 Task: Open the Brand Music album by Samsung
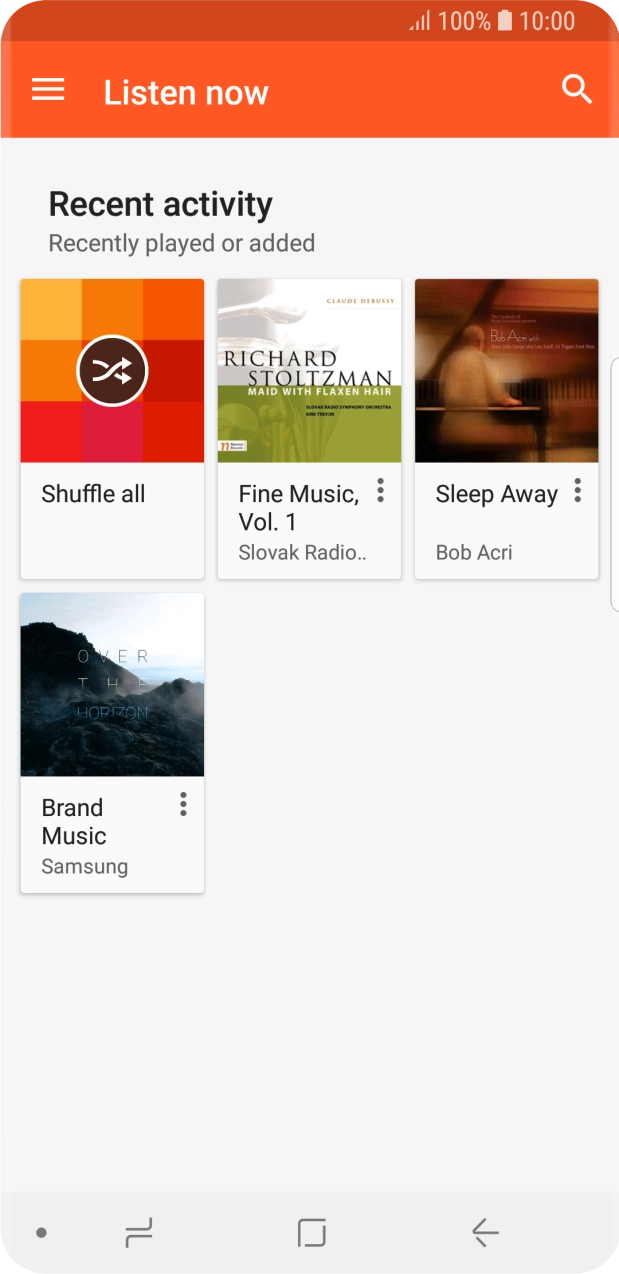pos(112,685)
